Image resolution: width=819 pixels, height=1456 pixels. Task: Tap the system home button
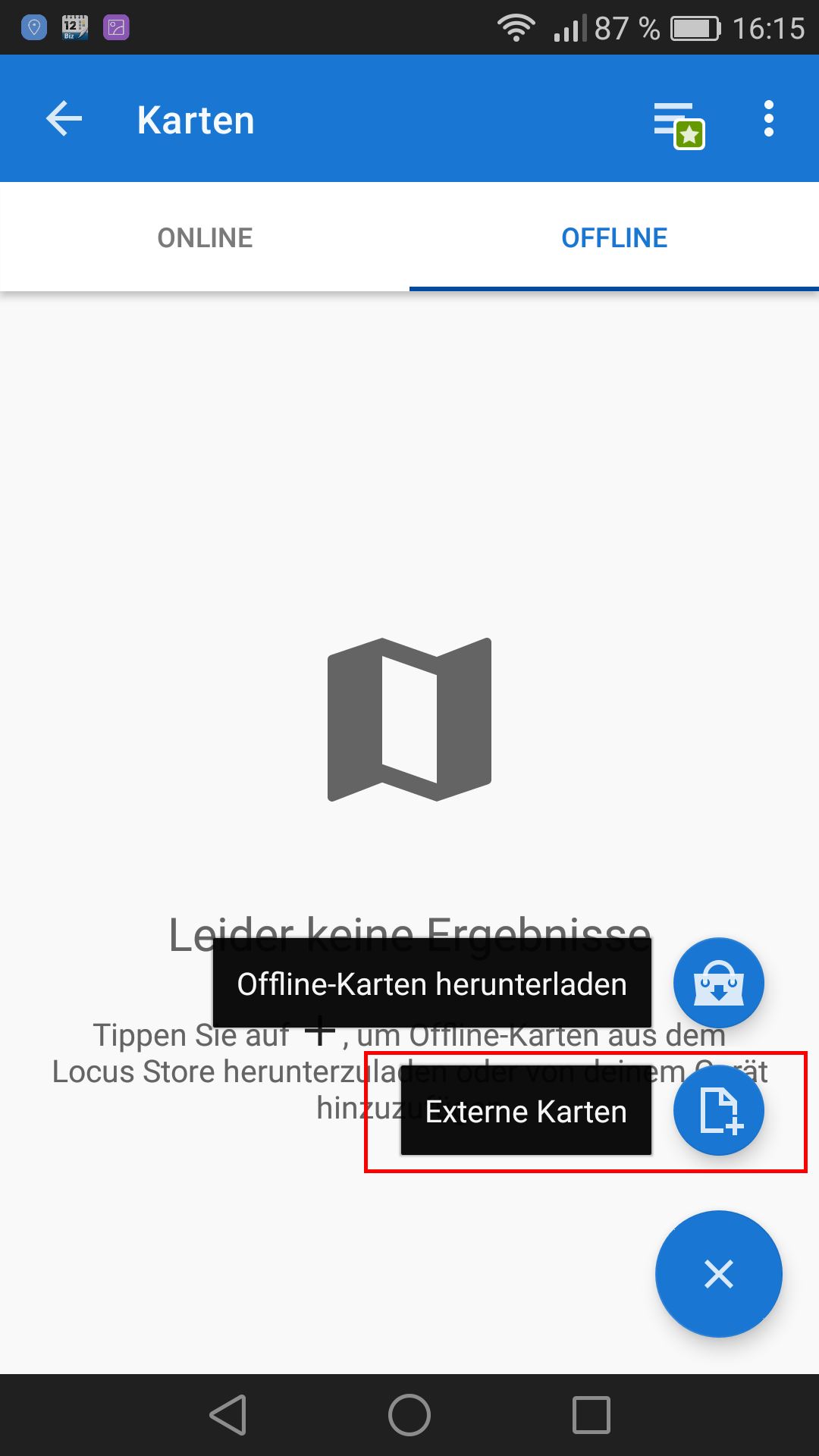[409, 1415]
